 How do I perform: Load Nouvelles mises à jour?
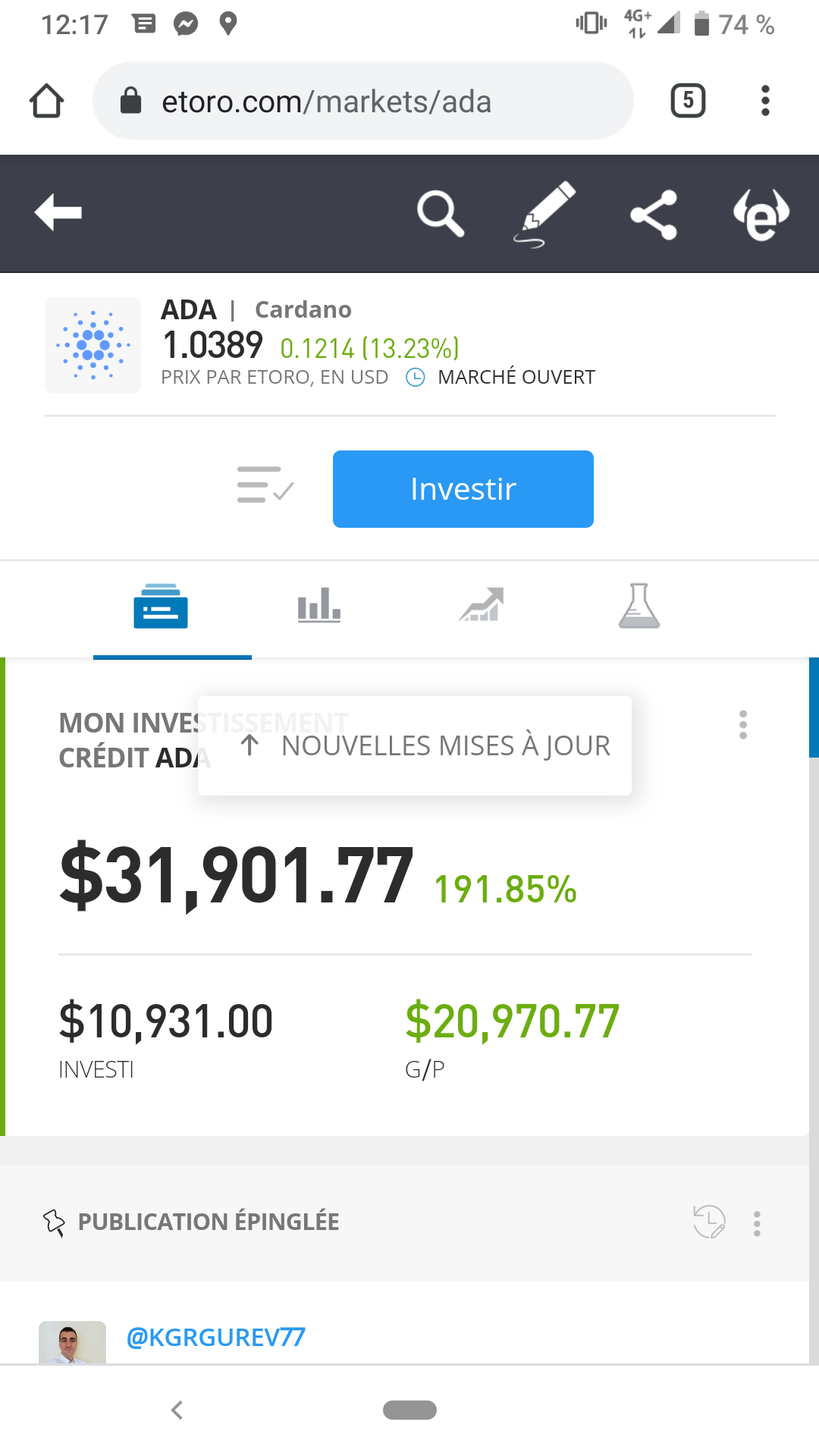(x=415, y=745)
